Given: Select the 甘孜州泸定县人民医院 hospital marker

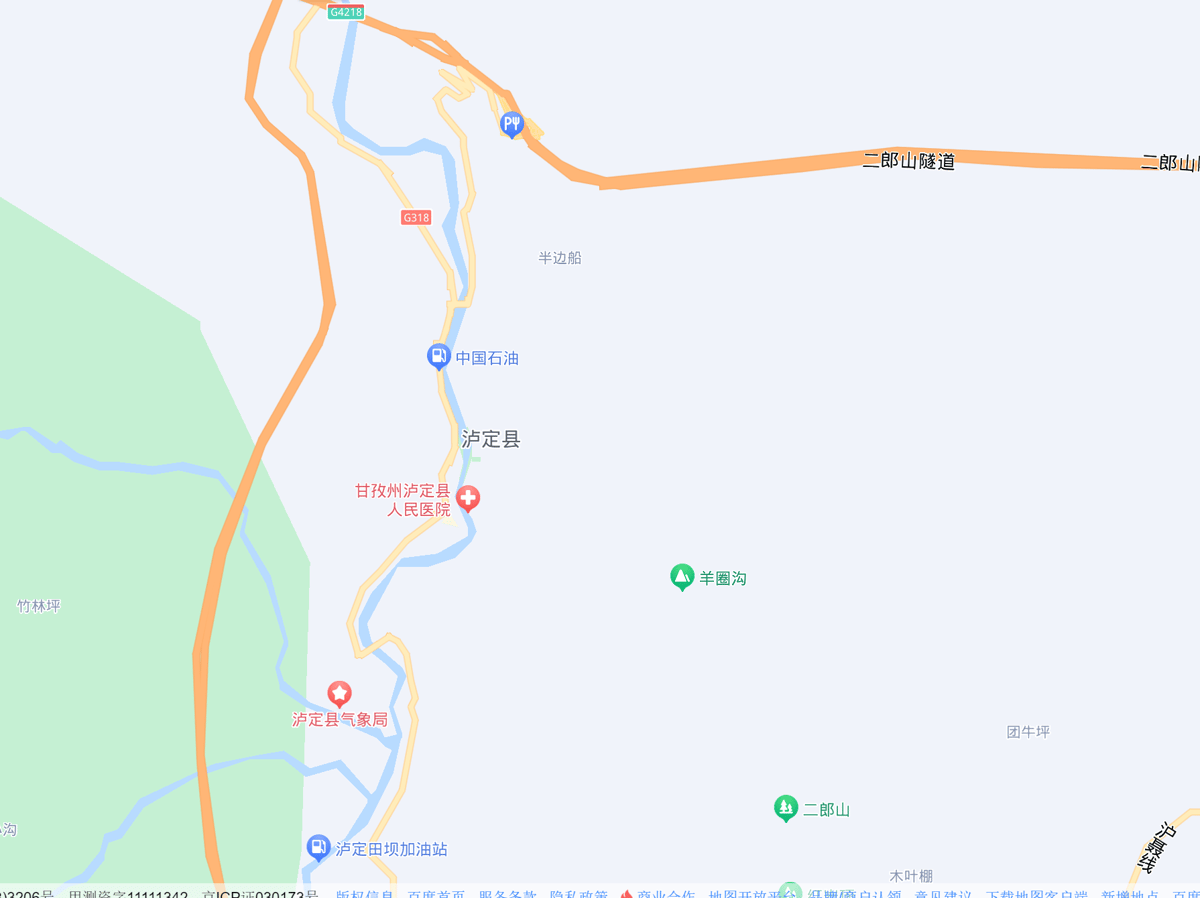Looking at the screenshot, I should (x=467, y=497).
